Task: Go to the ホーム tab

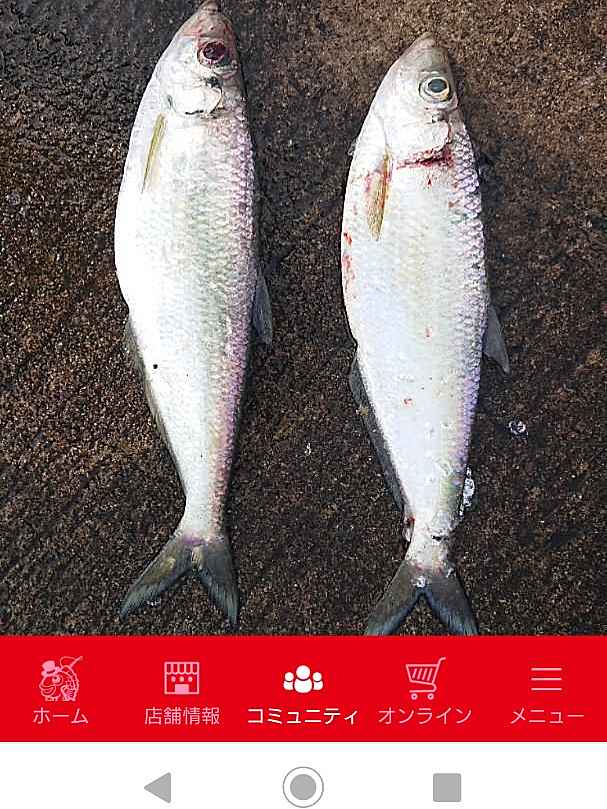Action: (60, 690)
